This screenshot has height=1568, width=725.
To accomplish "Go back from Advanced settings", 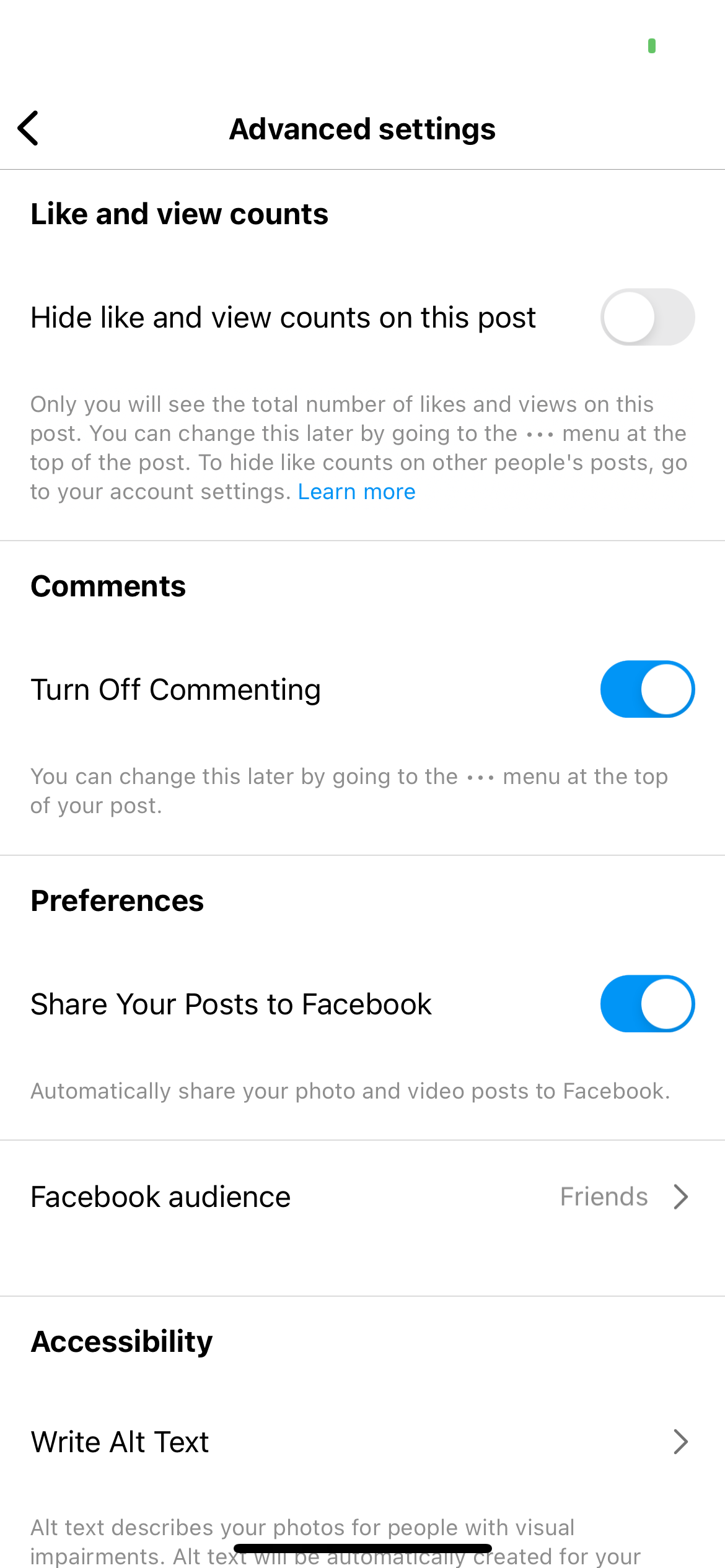I will (x=29, y=128).
